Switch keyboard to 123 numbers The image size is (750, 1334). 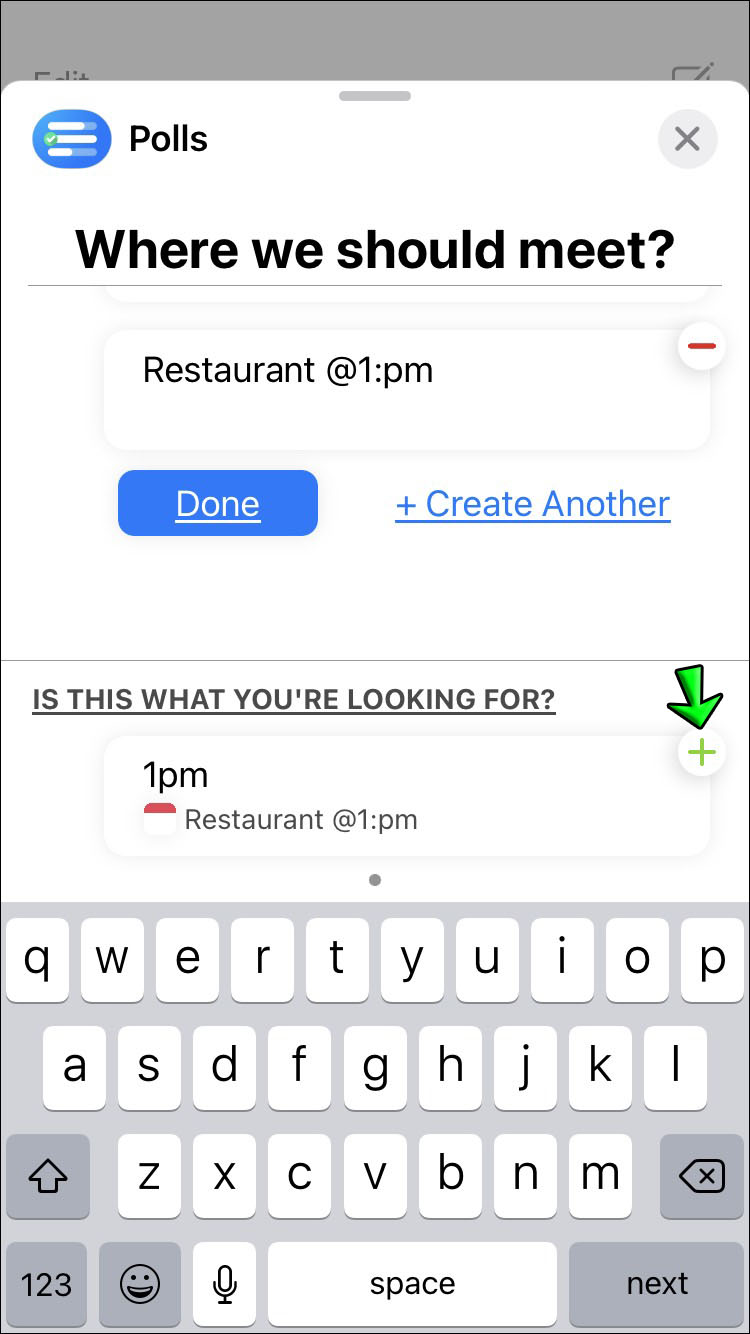click(x=47, y=1283)
